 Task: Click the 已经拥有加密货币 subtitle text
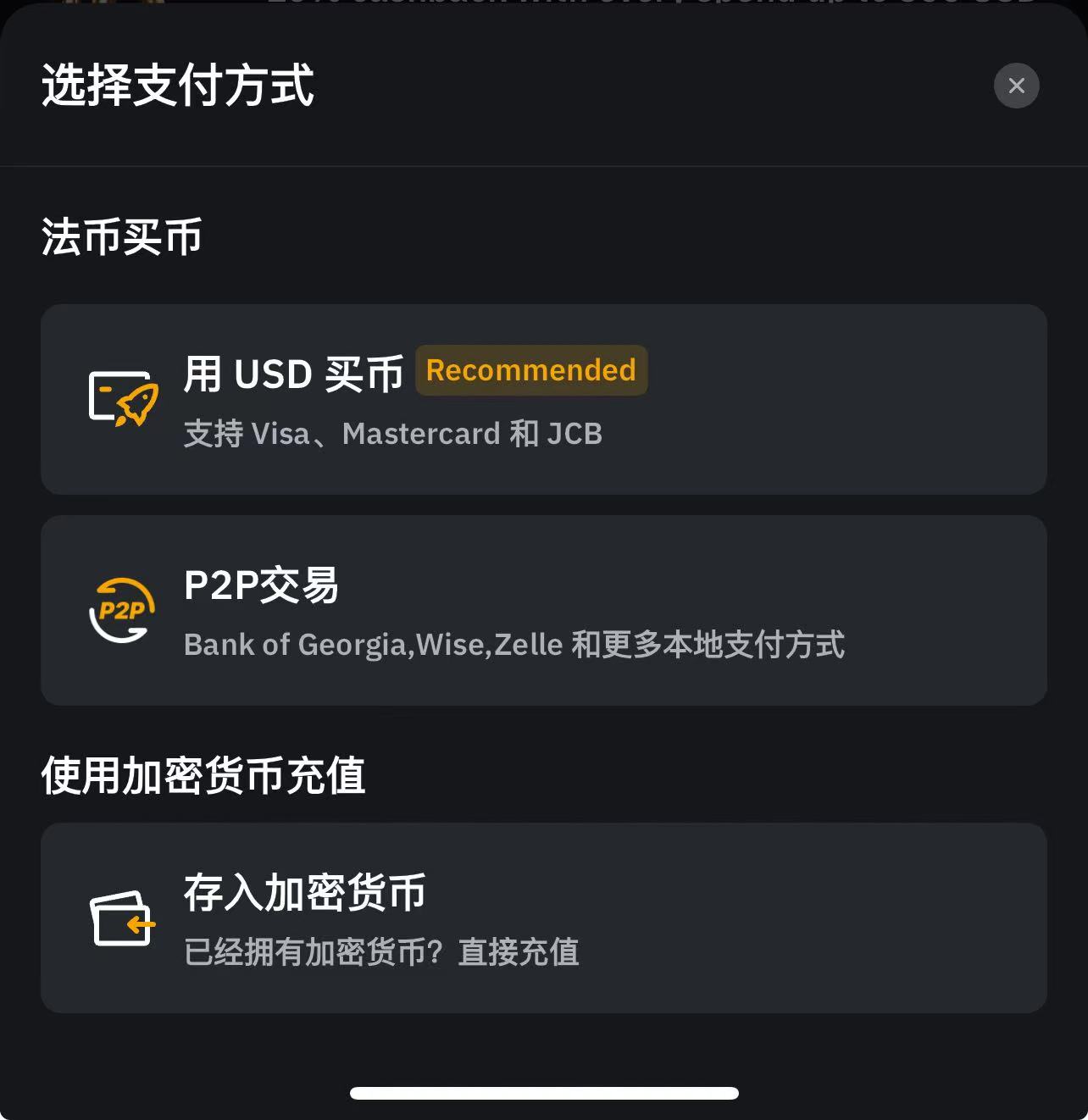point(381,953)
